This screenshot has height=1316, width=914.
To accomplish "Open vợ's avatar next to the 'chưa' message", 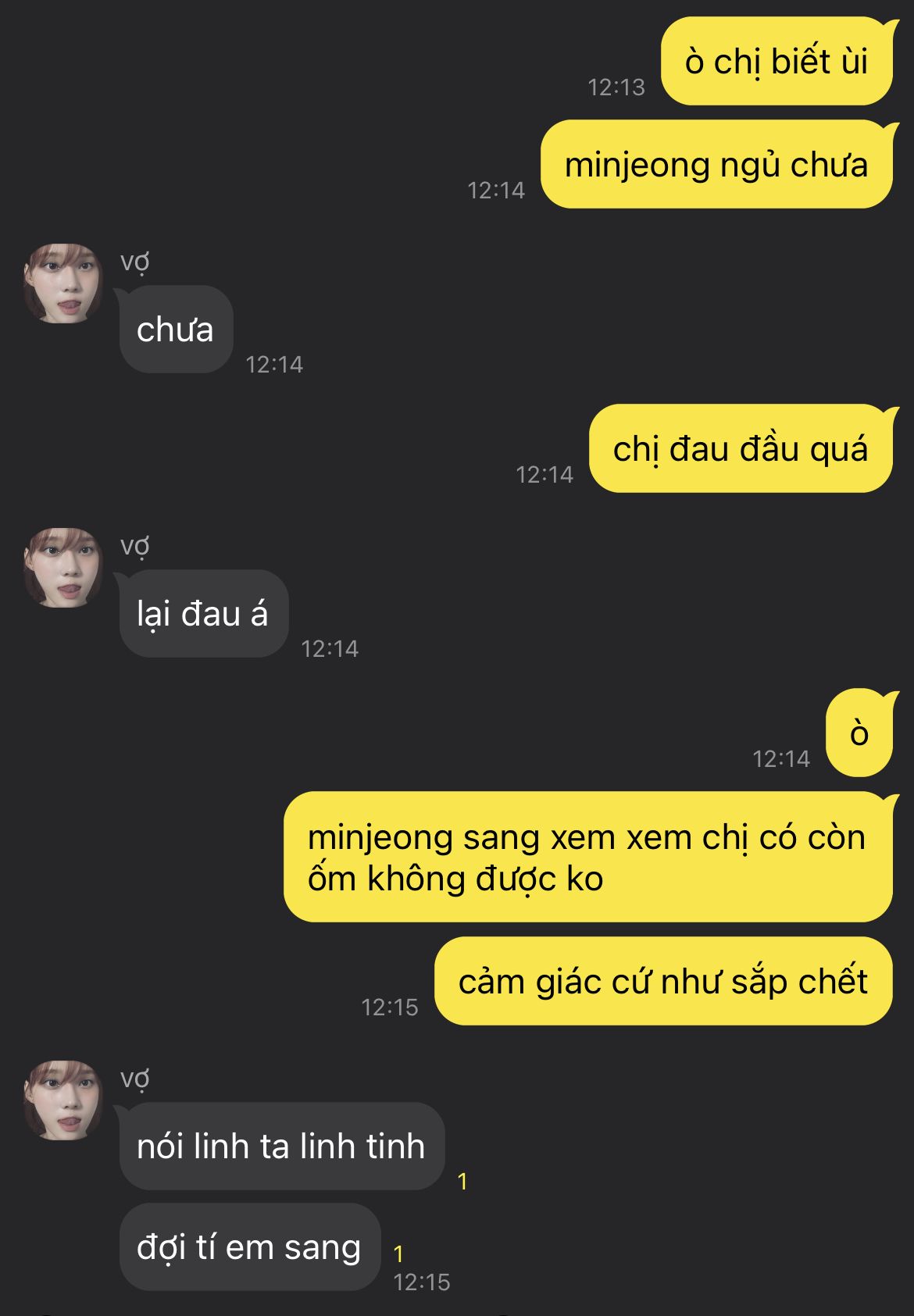I will coord(63,284).
